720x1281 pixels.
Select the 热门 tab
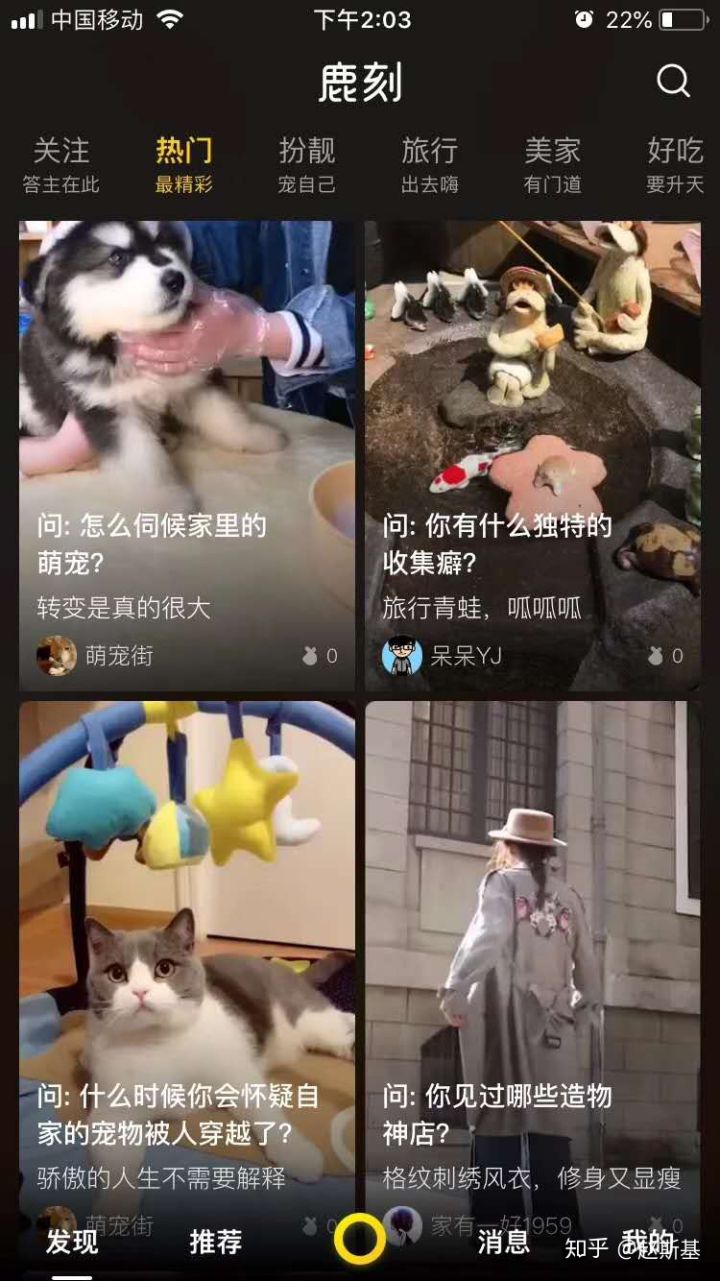[184, 164]
